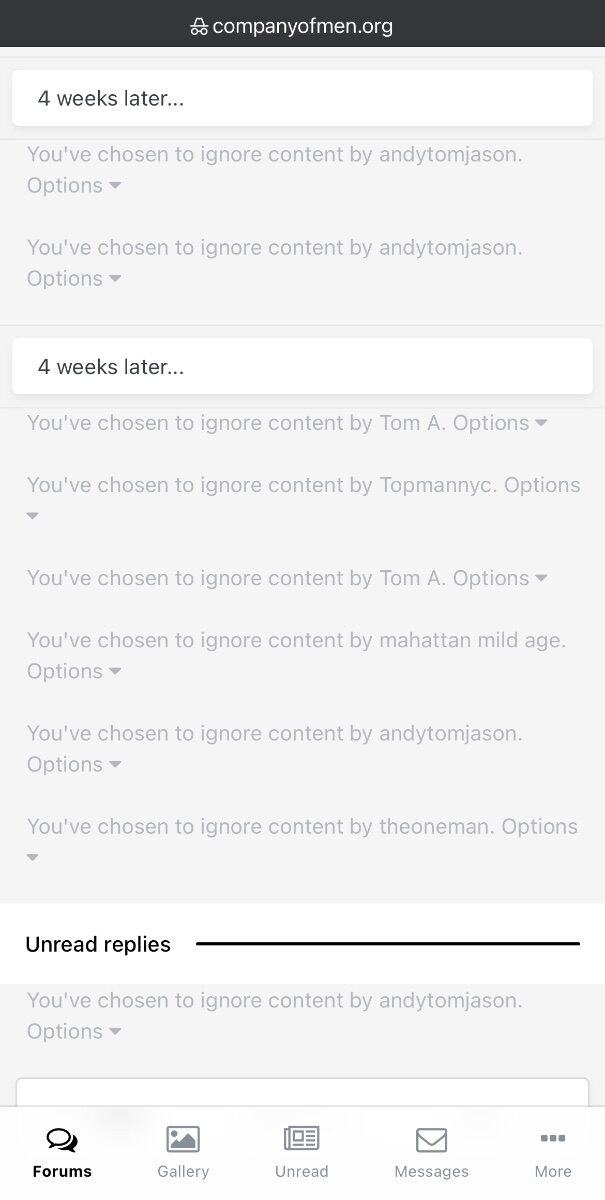Go to the Unread tab
This screenshot has height=1200, width=605.
[x=301, y=1153]
